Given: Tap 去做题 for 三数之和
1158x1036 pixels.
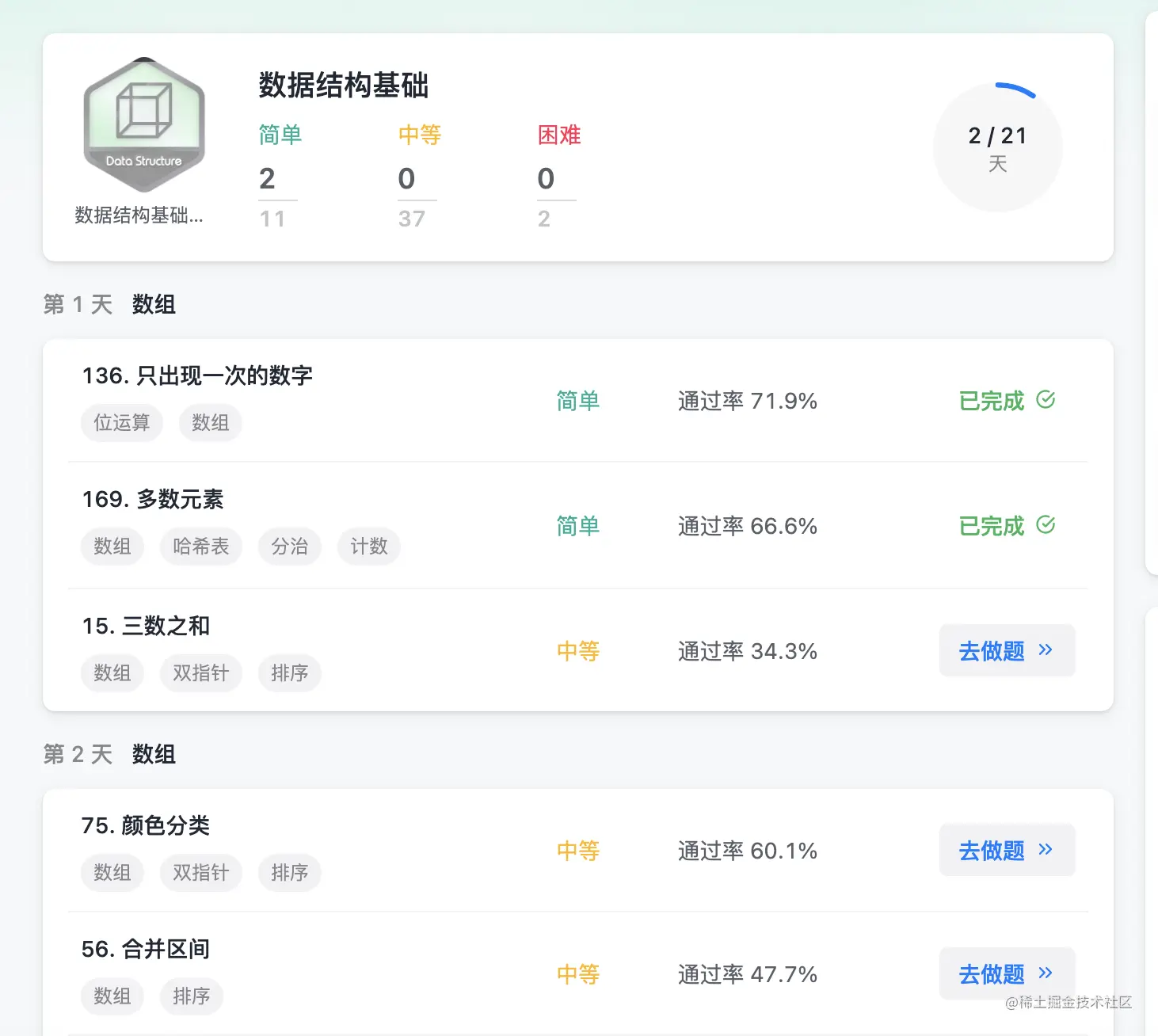Looking at the screenshot, I should point(1006,651).
